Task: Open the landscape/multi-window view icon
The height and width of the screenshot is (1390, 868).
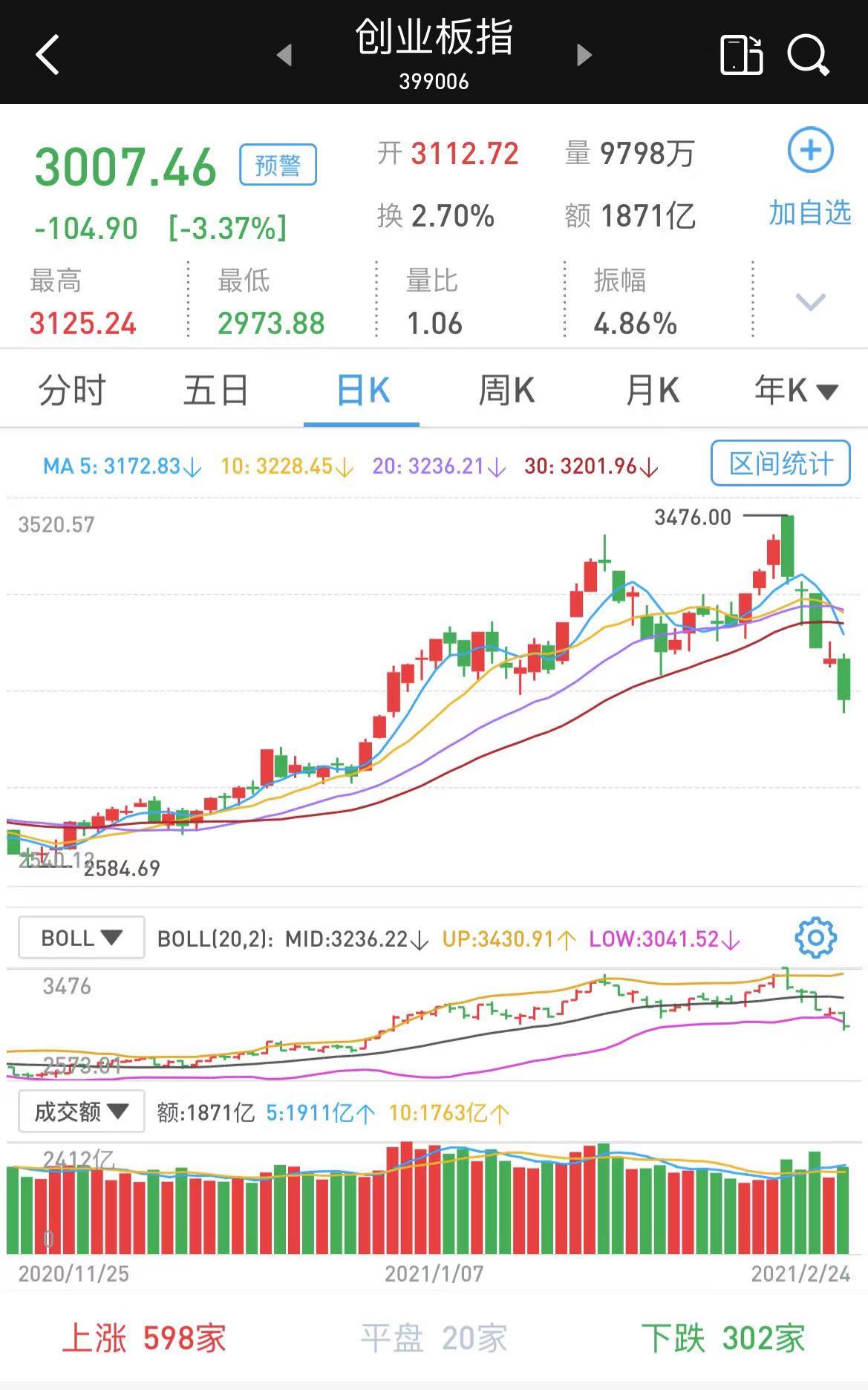Action: coord(741,55)
